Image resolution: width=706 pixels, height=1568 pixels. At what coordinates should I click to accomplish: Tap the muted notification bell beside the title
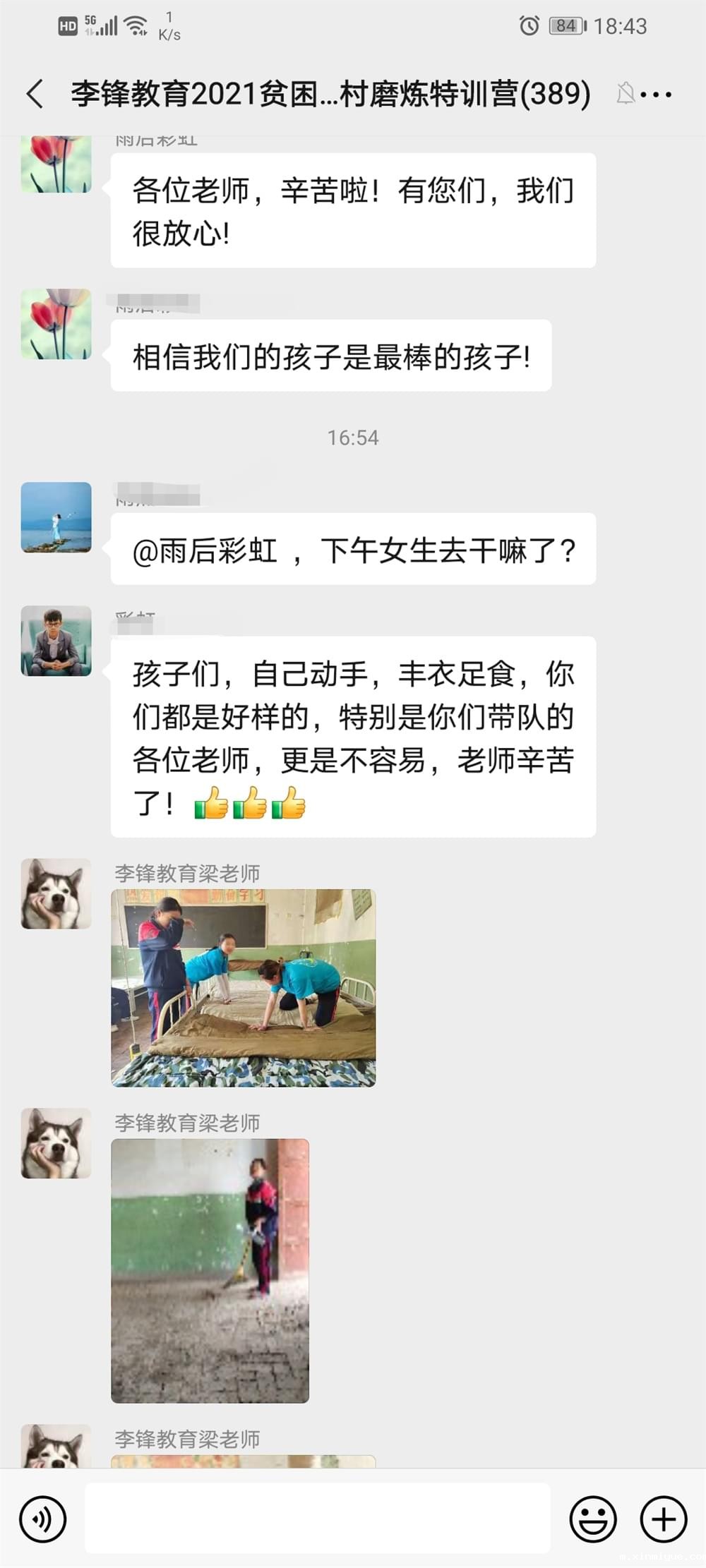pyautogui.click(x=624, y=94)
